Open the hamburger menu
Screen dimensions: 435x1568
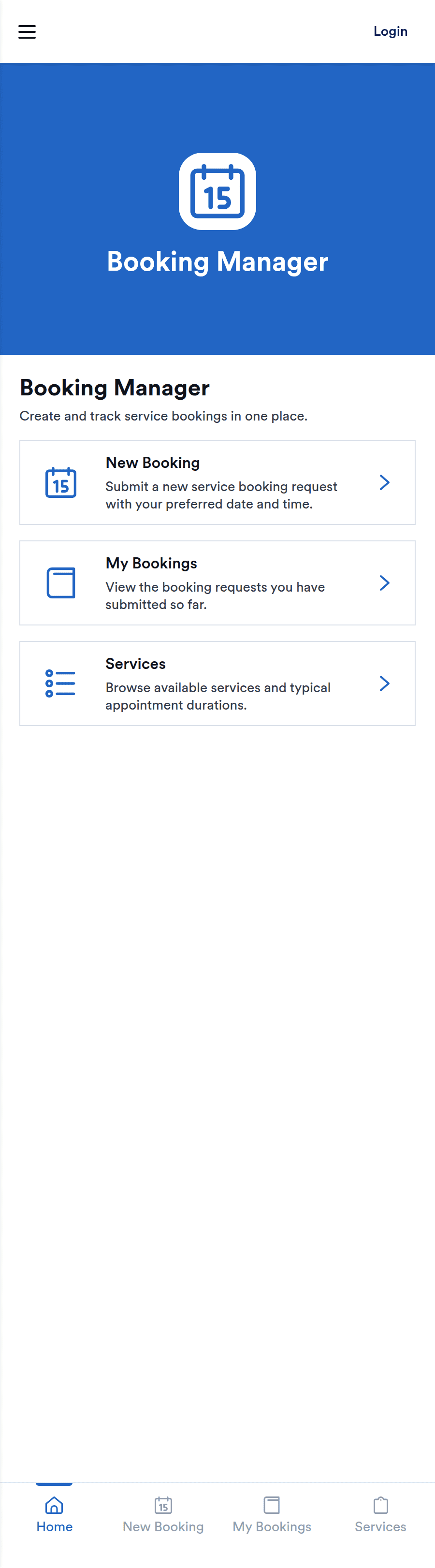pos(27,31)
